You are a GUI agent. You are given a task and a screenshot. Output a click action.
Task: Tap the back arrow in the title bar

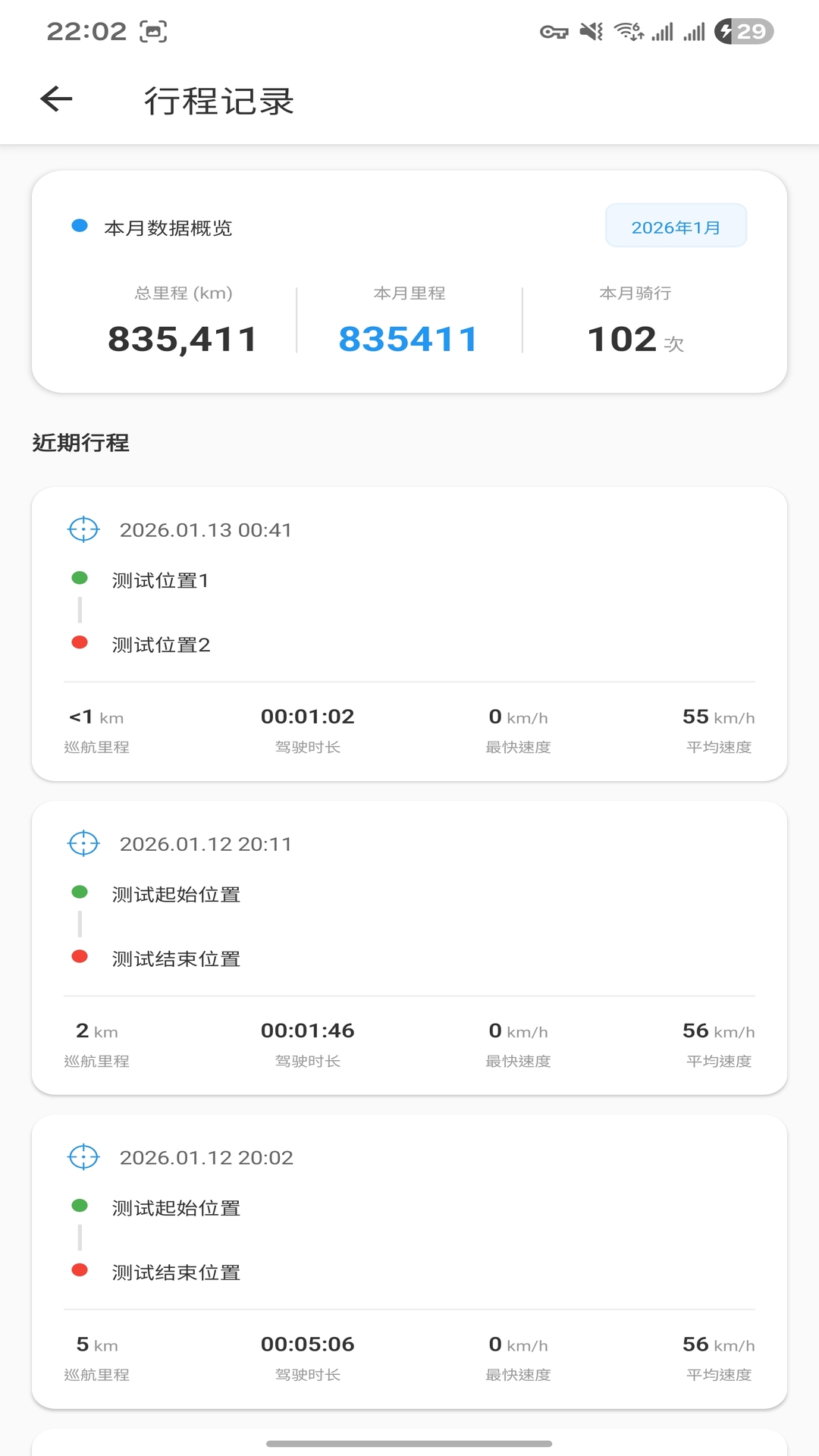pyautogui.click(x=55, y=99)
